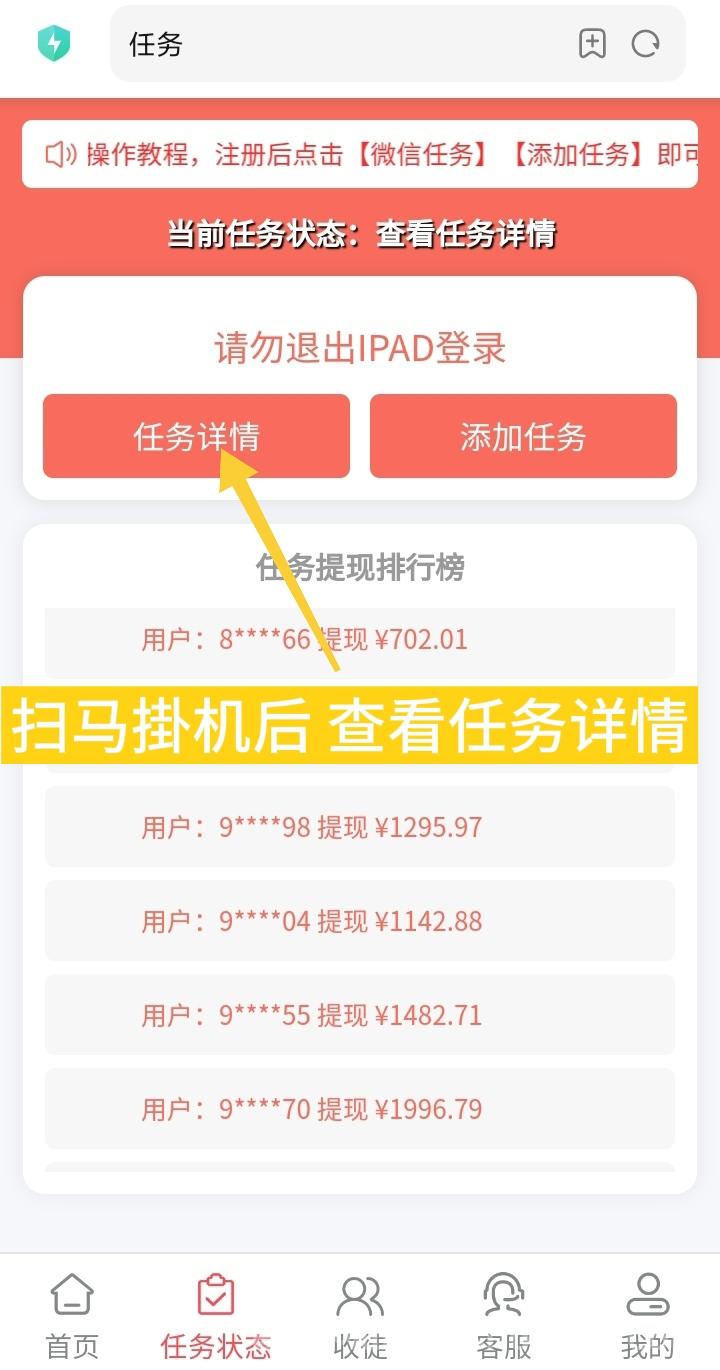Go to the 首页 tab
The image size is (720, 1370).
pyautogui.click(x=72, y=1315)
